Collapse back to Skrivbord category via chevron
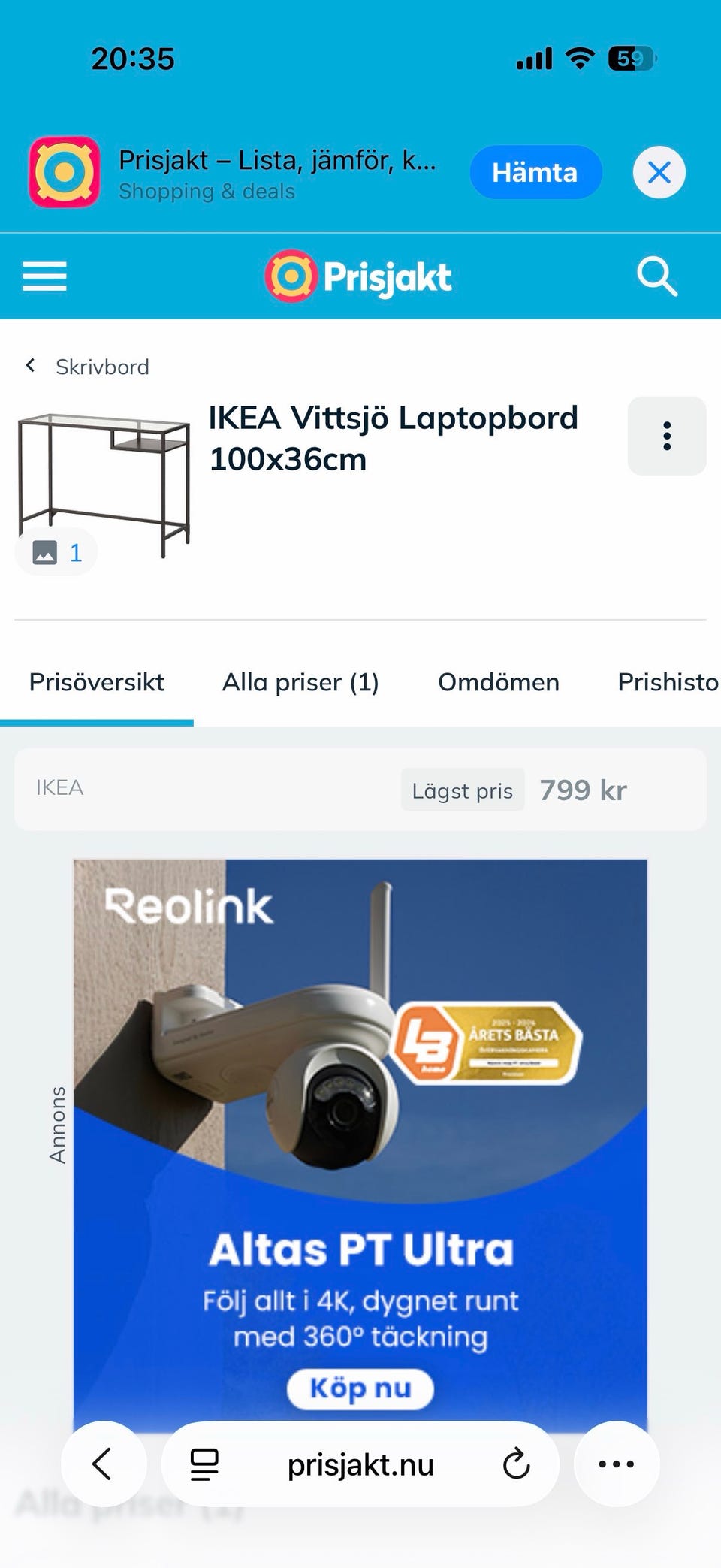 tap(30, 366)
